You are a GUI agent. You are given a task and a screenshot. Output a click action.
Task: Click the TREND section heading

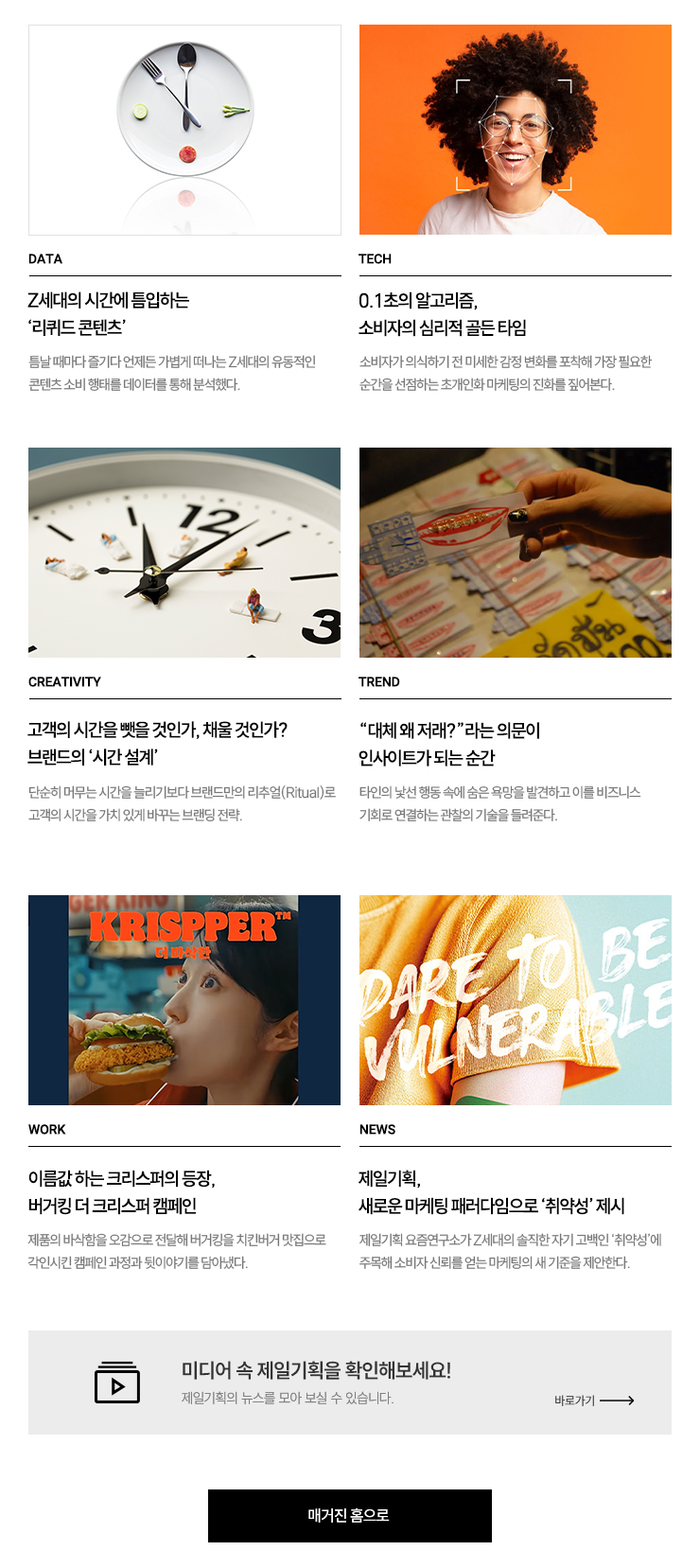(377, 681)
